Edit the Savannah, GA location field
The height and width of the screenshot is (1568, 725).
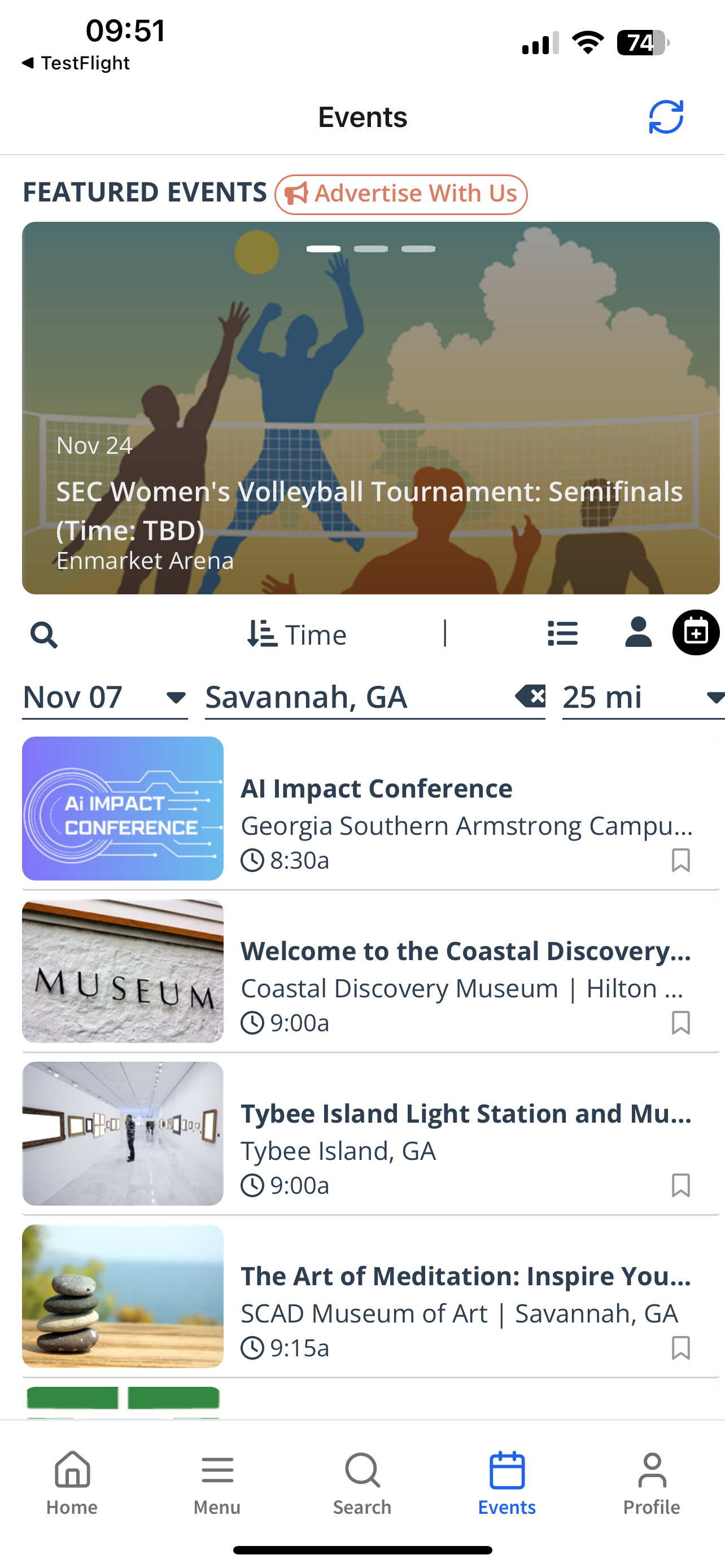[359, 697]
